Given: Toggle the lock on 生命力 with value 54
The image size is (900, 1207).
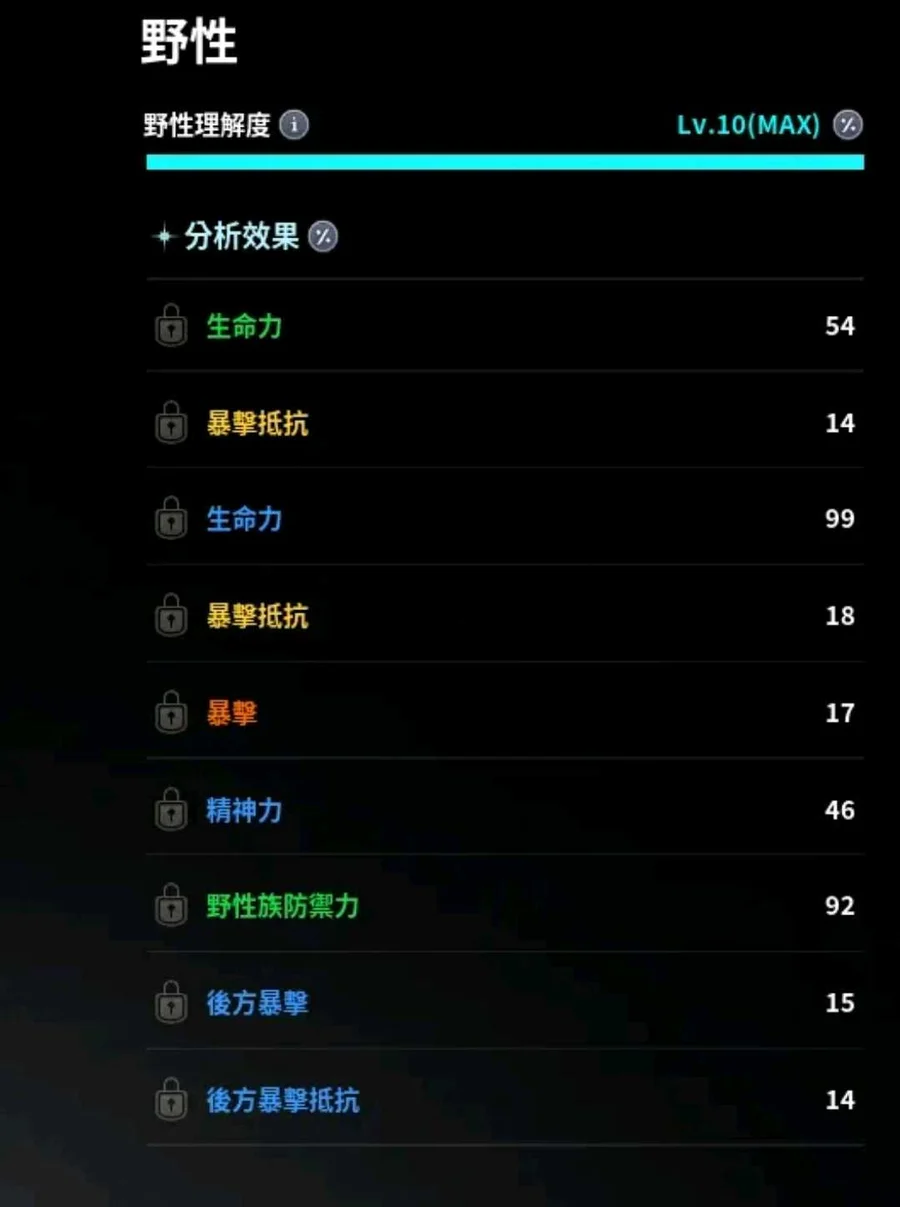Looking at the screenshot, I should point(172,326).
